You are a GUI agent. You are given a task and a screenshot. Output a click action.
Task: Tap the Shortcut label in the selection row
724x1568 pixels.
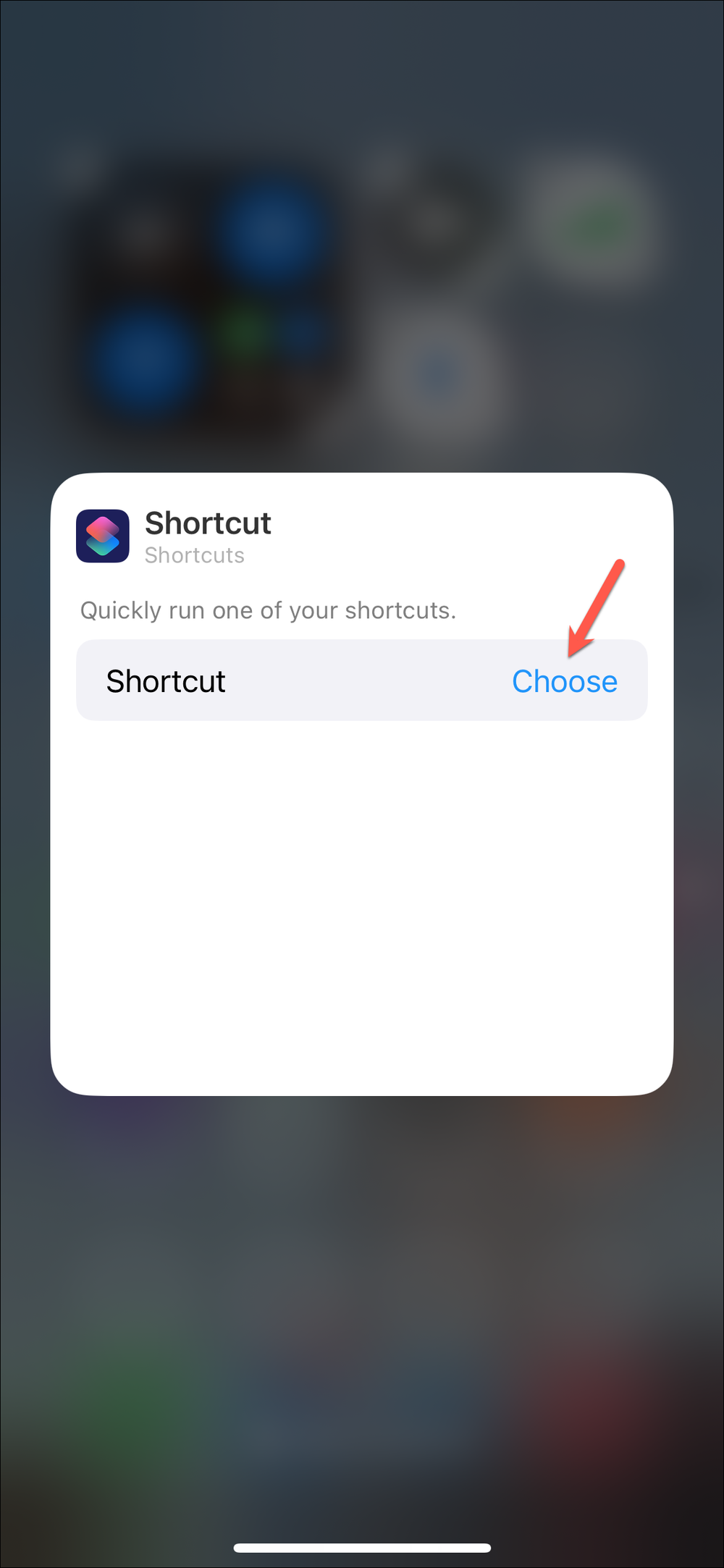[x=166, y=680]
